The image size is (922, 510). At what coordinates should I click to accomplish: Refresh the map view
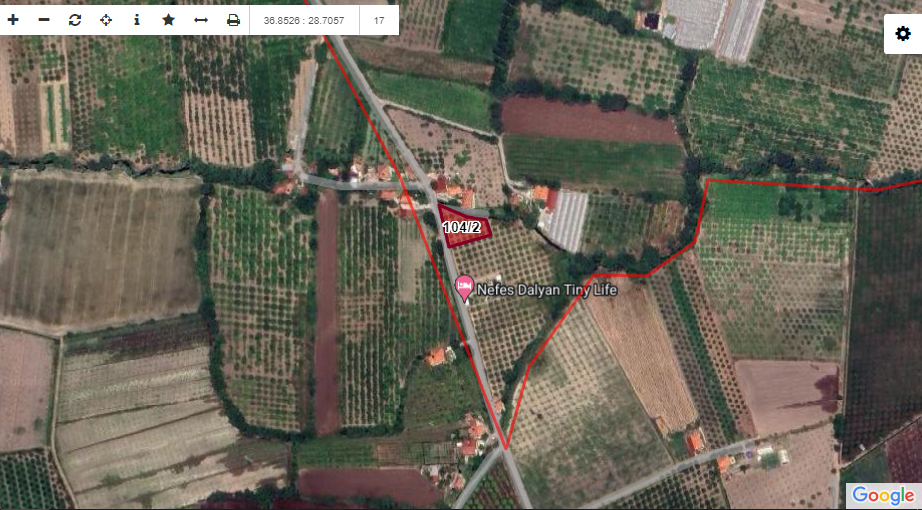tap(75, 20)
